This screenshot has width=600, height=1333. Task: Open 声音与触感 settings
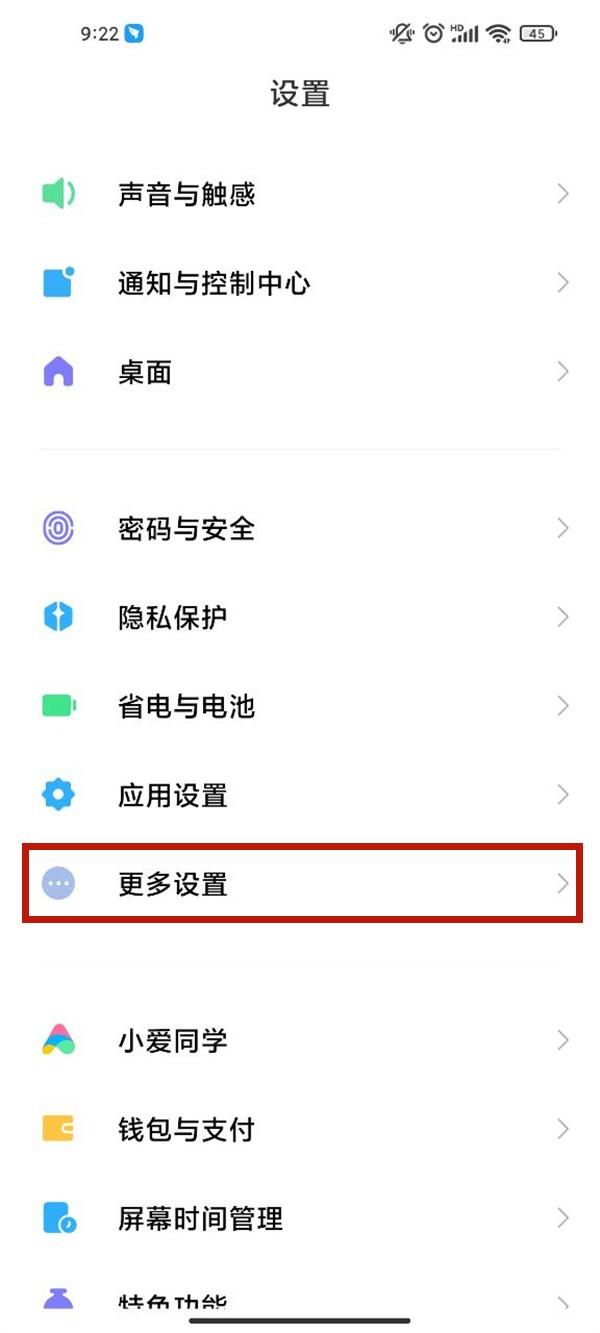(x=186, y=194)
